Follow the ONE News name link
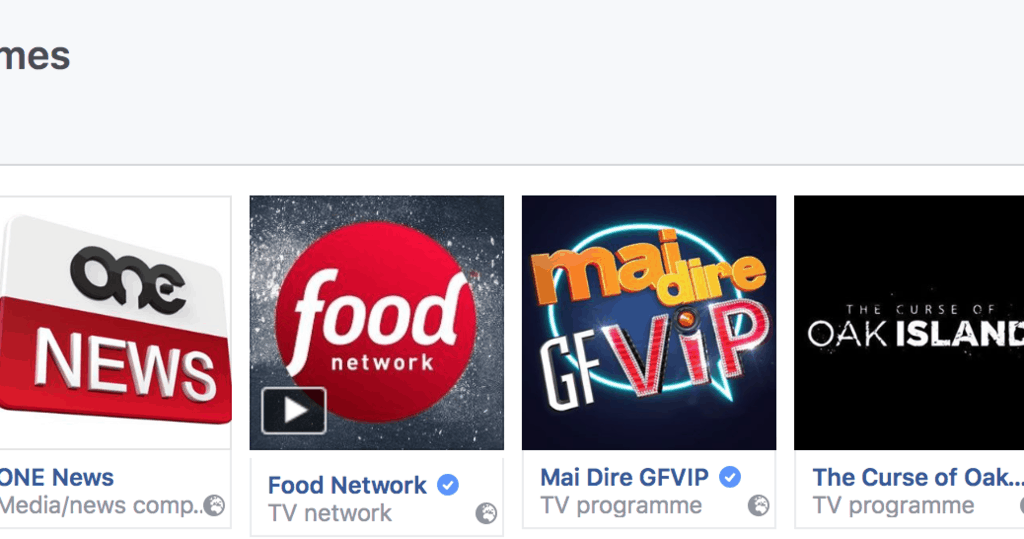Image resolution: width=1024 pixels, height=539 pixels. tap(56, 478)
